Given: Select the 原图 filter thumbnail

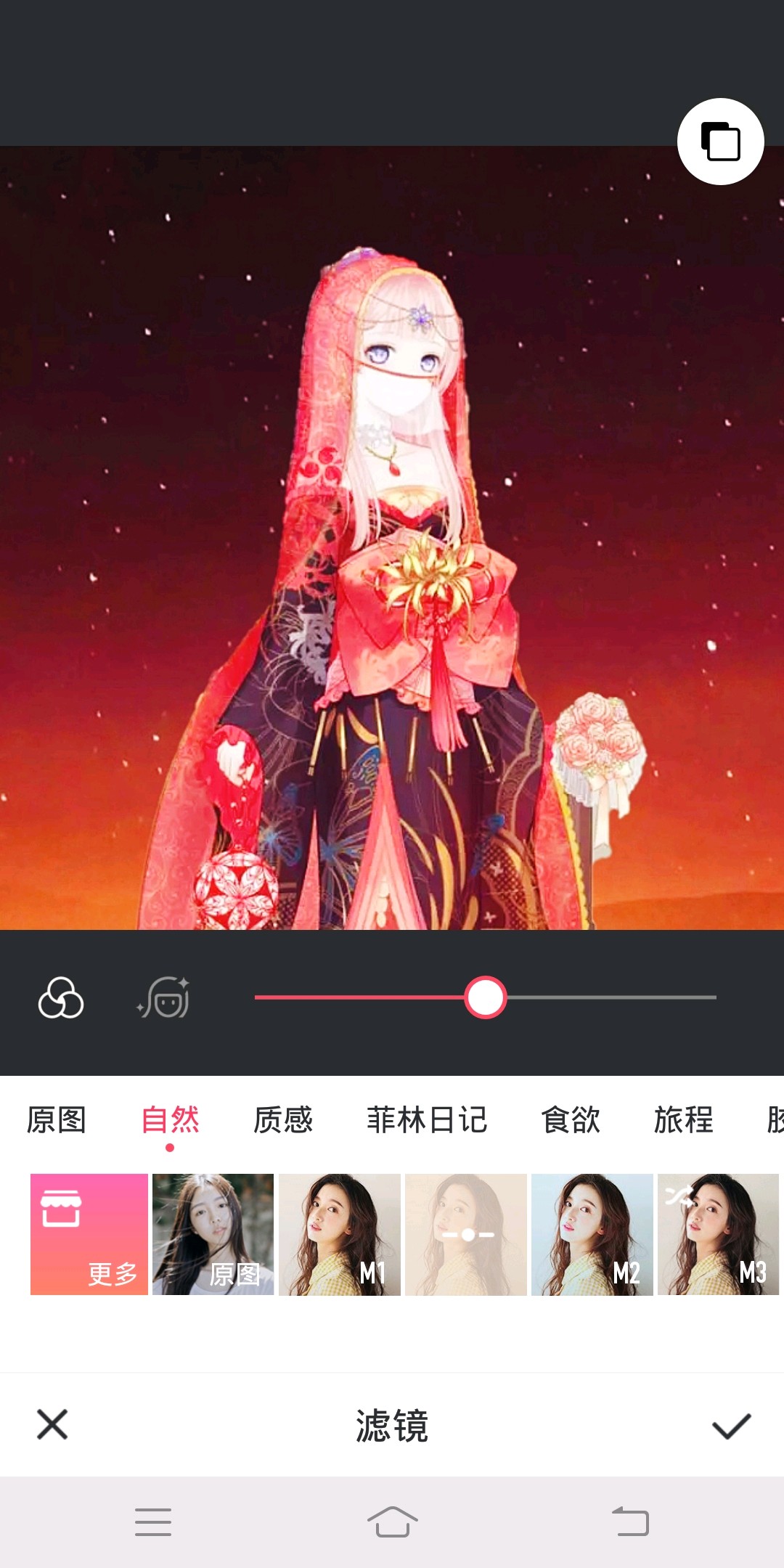Looking at the screenshot, I should tap(213, 1234).
